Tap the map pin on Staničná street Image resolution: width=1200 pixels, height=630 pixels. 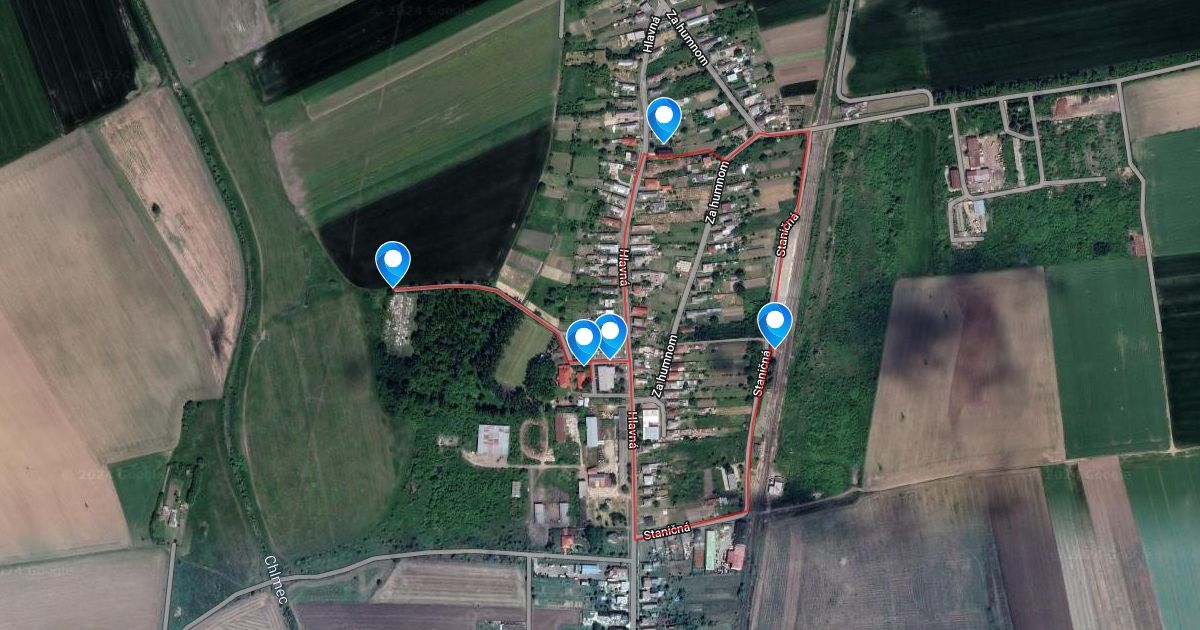[x=774, y=322]
